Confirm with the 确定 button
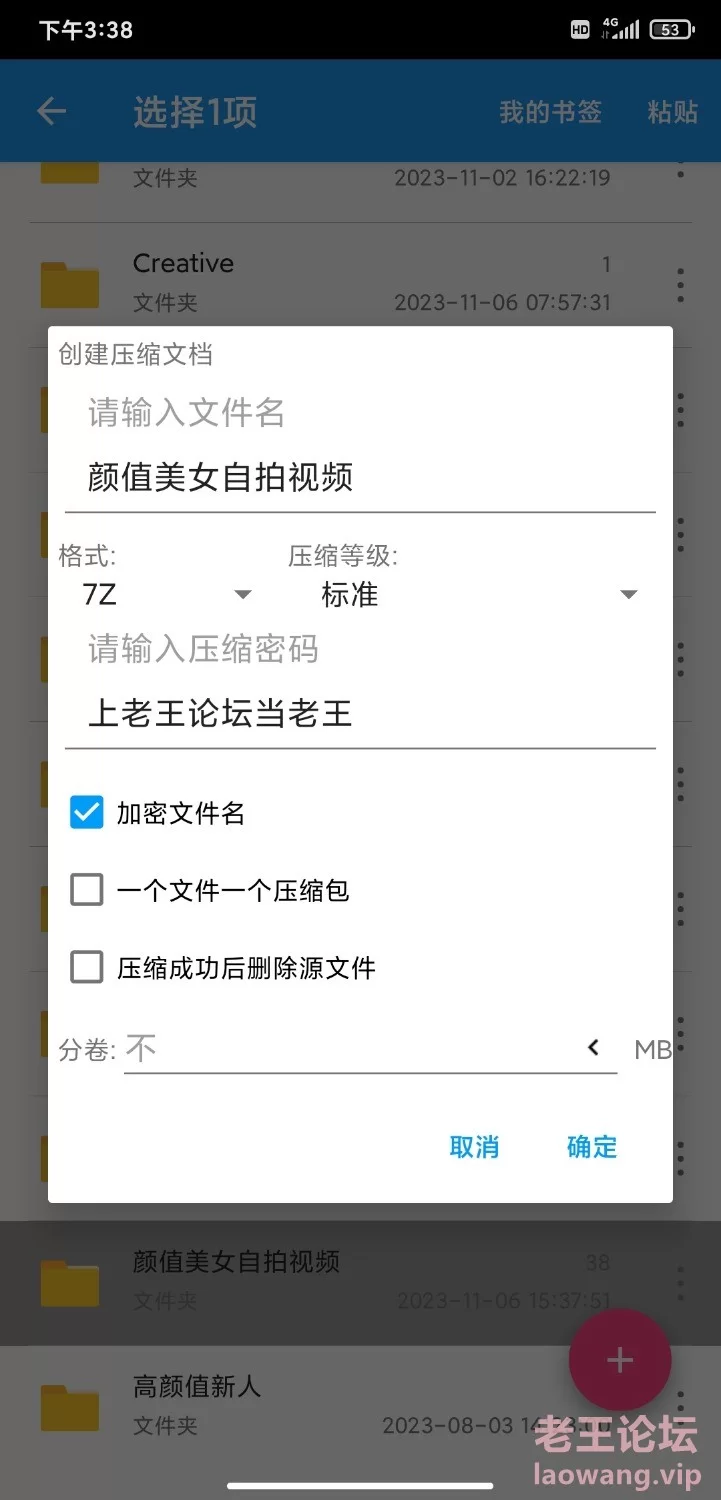The width and height of the screenshot is (721, 1500). click(592, 1147)
